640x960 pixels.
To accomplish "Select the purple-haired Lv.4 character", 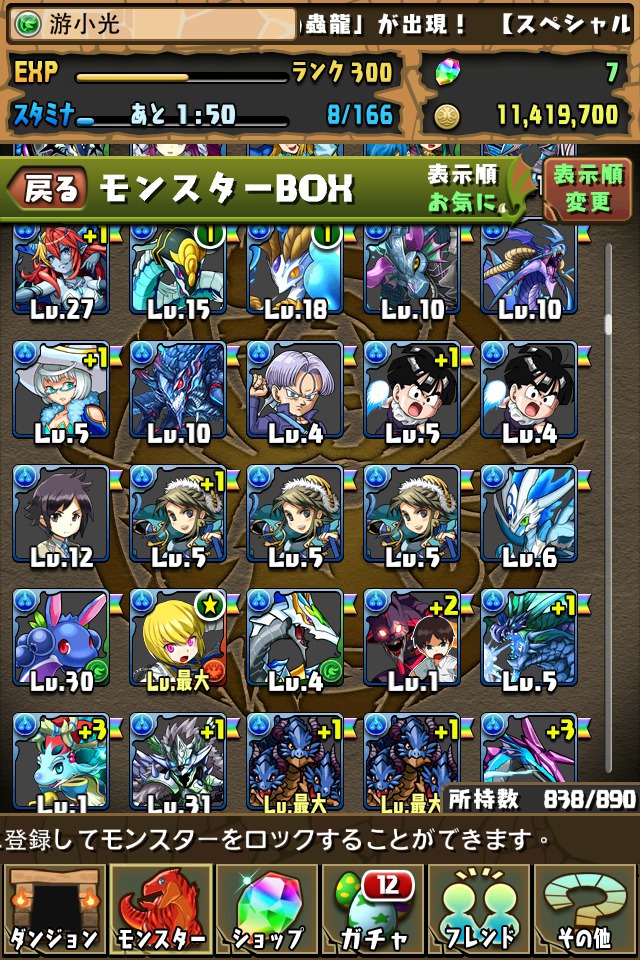I will click(295, 391).
